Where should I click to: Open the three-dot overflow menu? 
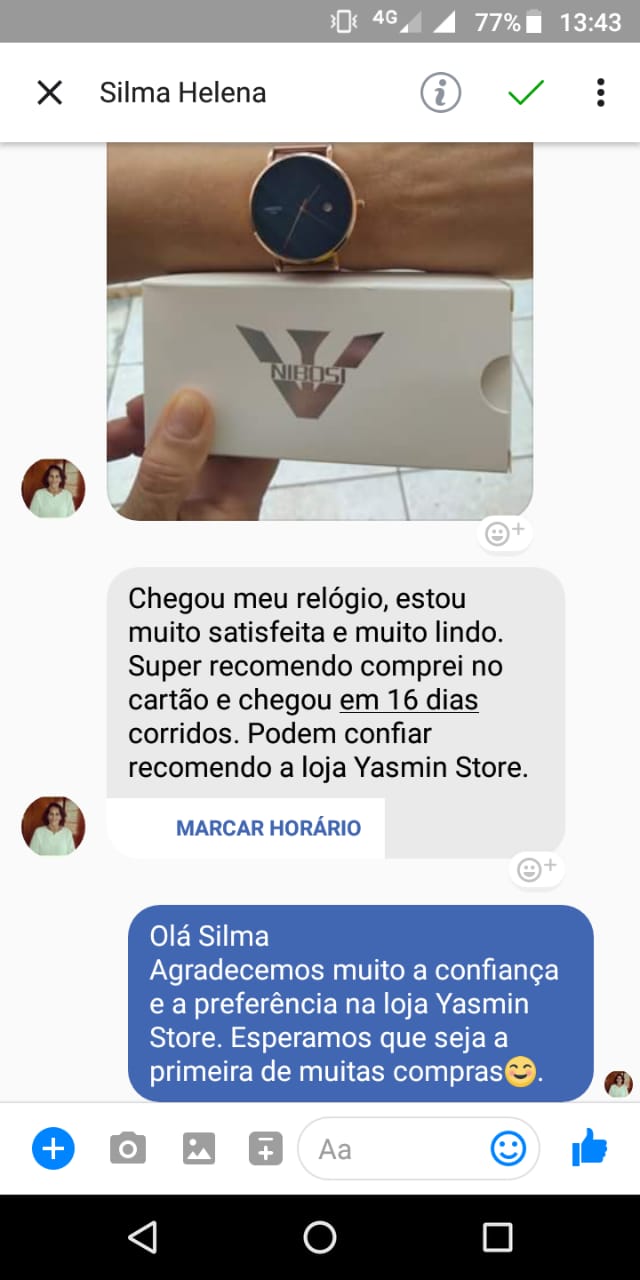coord(600,93)
